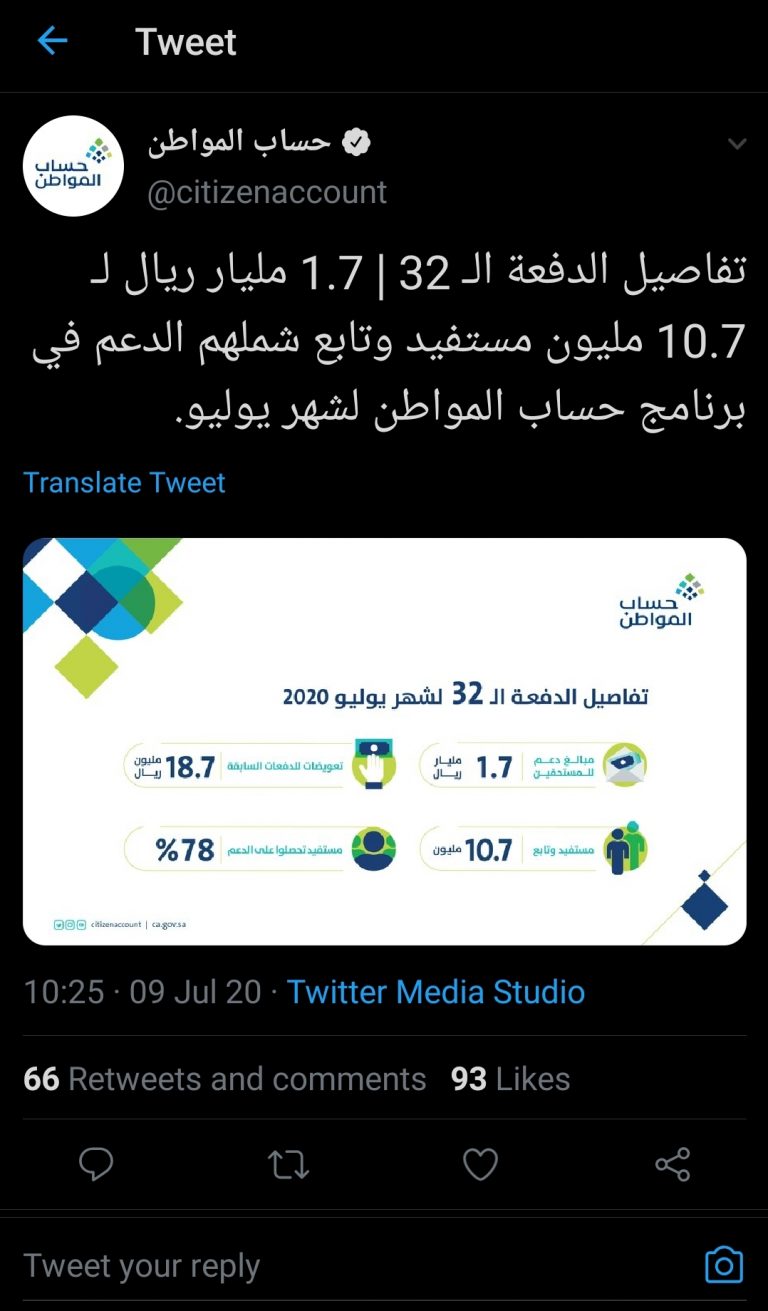This screenshot has width=768, height=1311.
Task: View the 66 Retweets and comments
Action: [225, 1078]
